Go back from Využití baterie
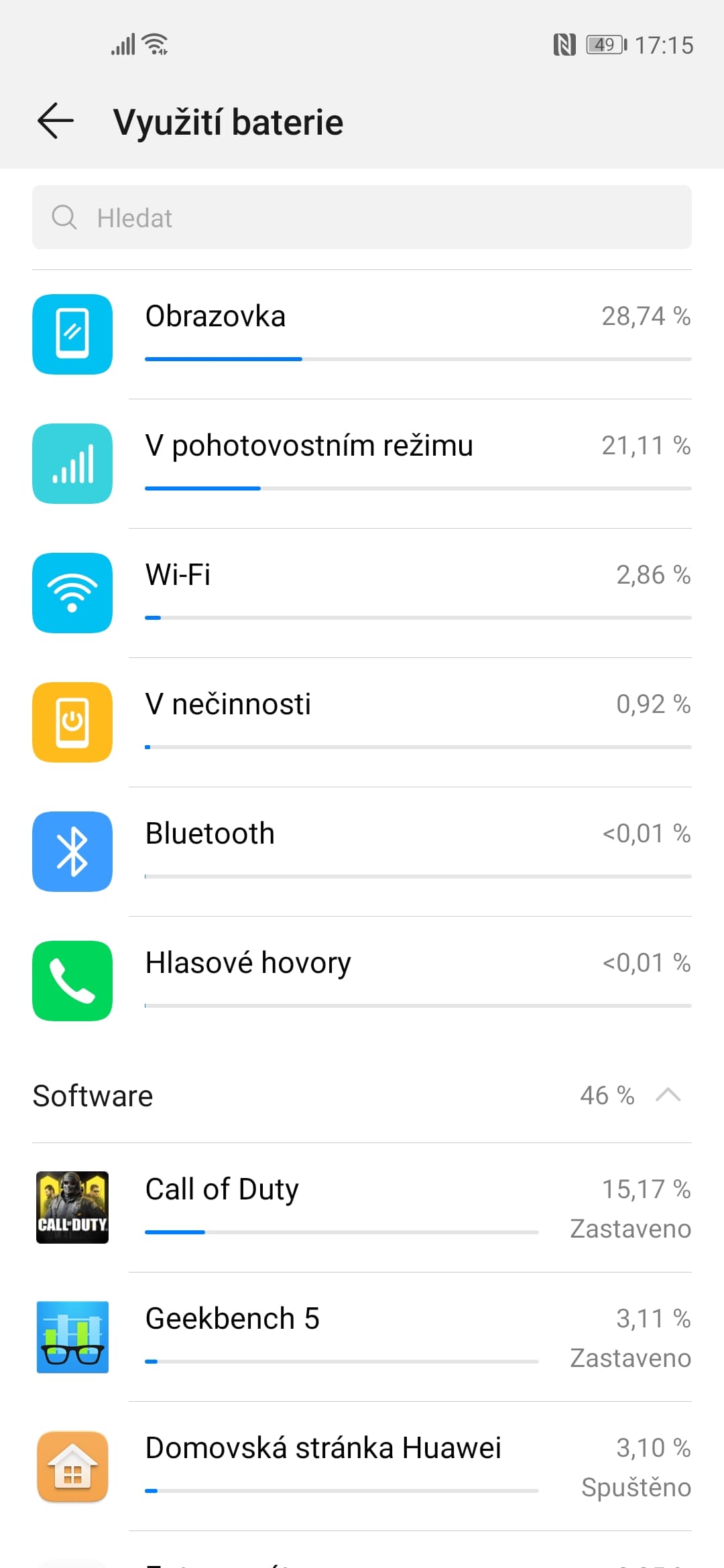The height and width of the screenshot is (1568, 724). click(x=56, y=121)
